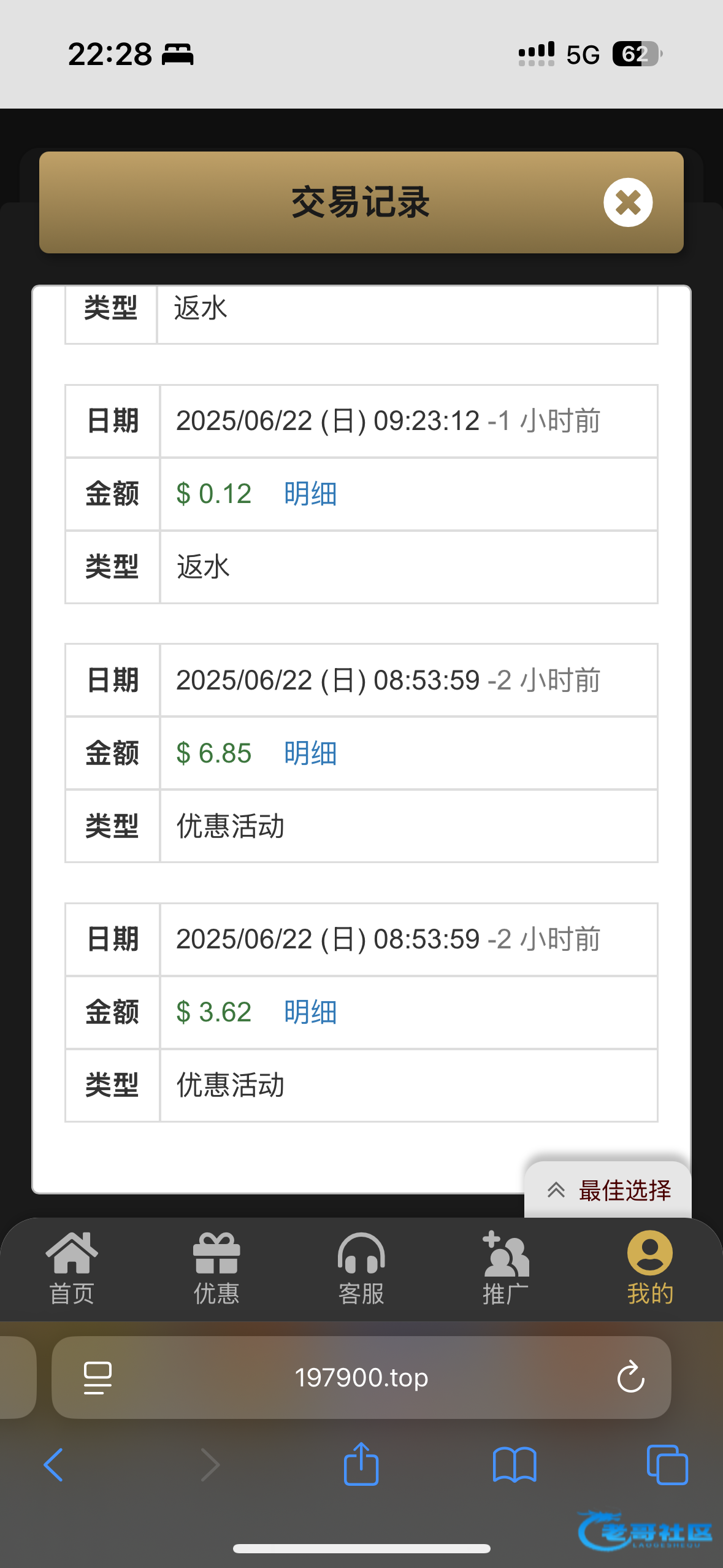The image size is (723, 1568).
Task: Select the 我的 tab
Action: tap(650, 1269)
